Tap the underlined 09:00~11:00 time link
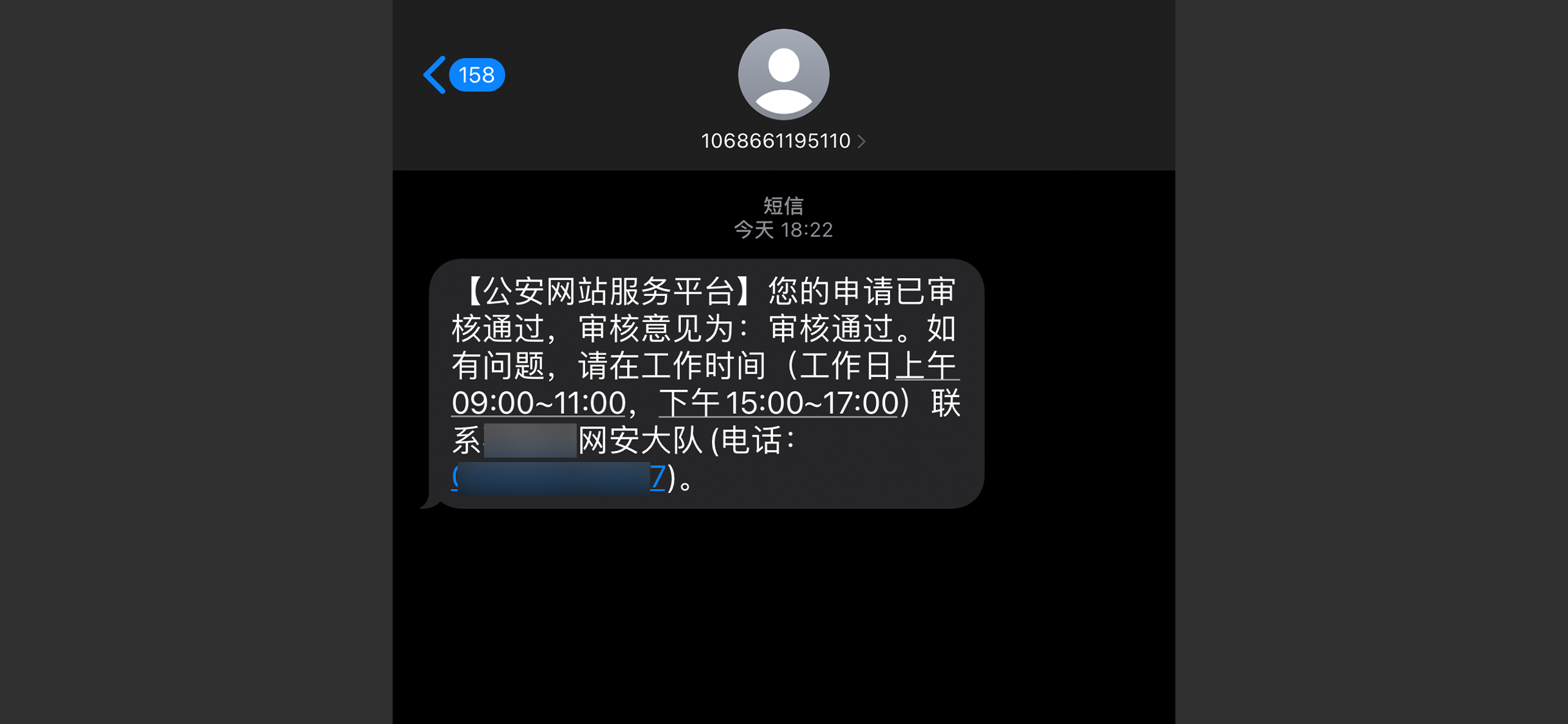This screenshot has width=1568, height=724. 539,404
